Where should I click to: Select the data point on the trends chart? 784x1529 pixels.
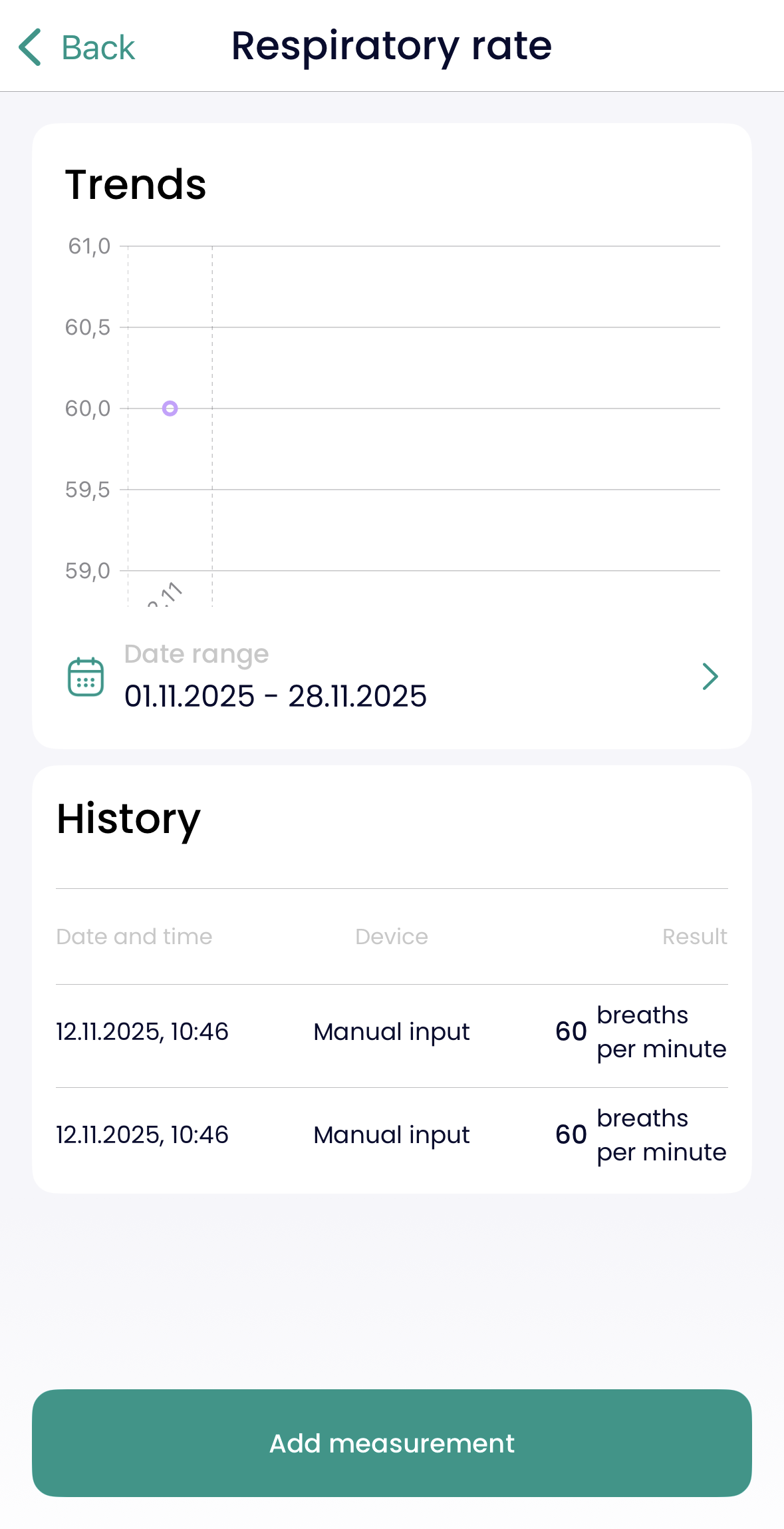coord(170,409)
